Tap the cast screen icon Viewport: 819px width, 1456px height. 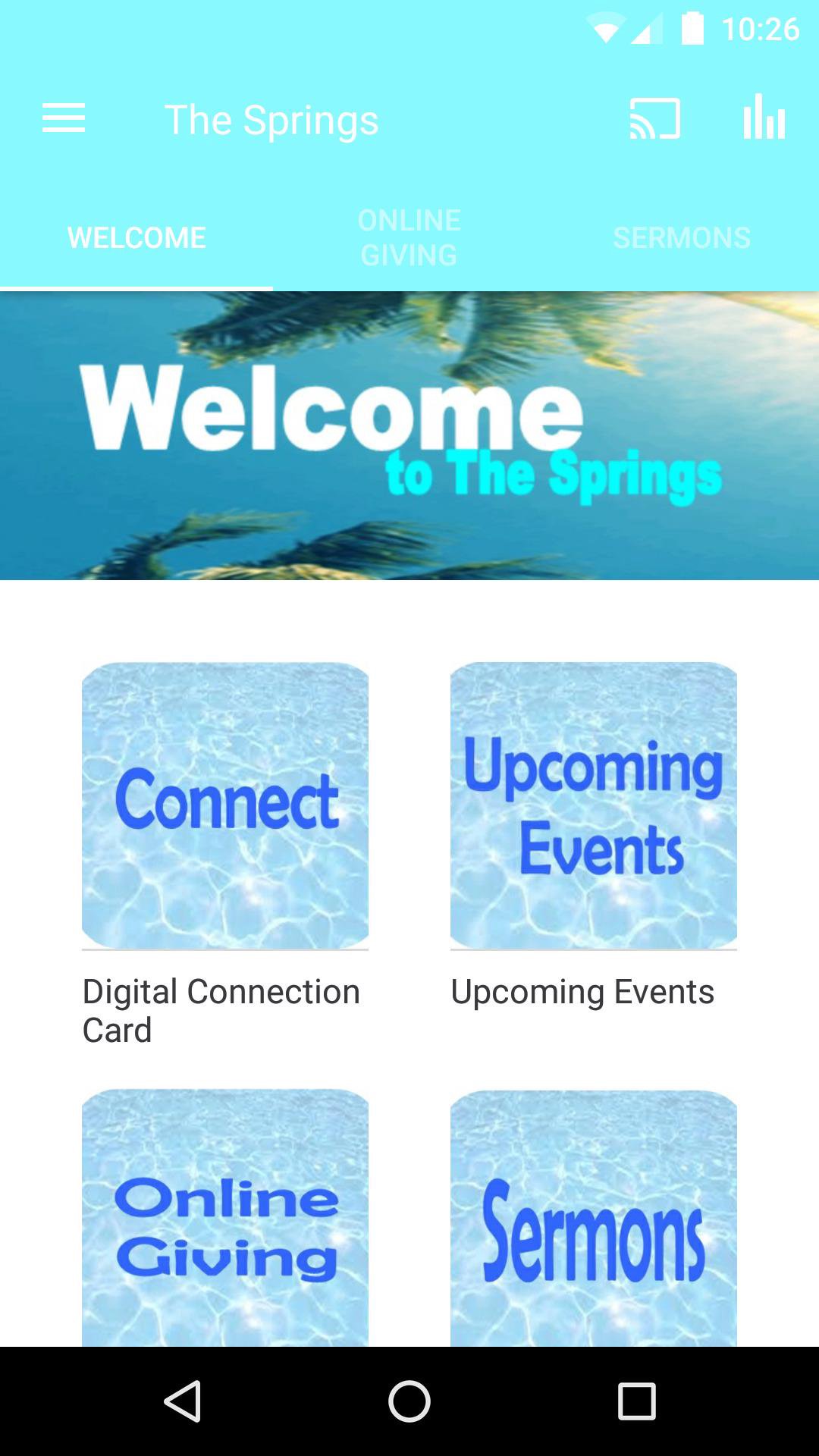pos(654,119)
